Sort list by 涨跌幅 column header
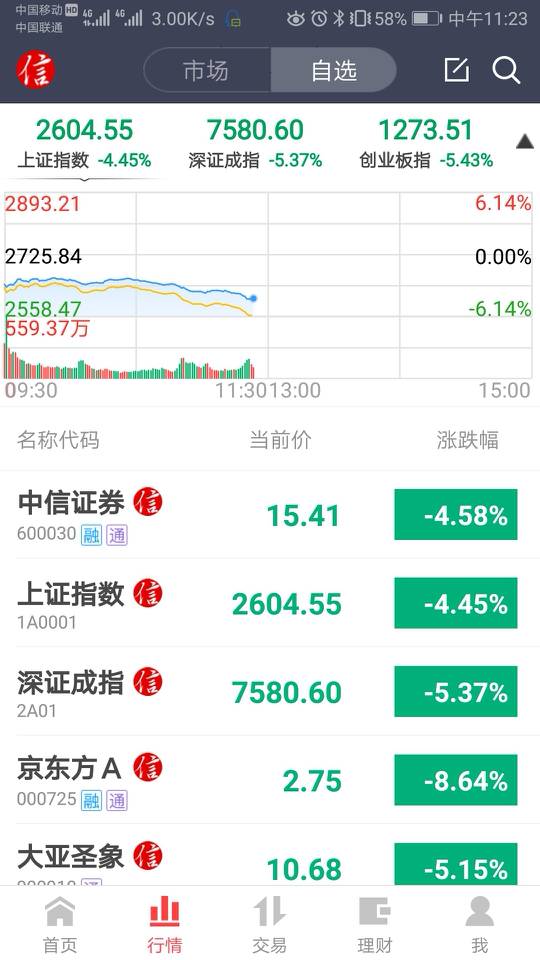The image size is (540, 960). coord(467,440)
